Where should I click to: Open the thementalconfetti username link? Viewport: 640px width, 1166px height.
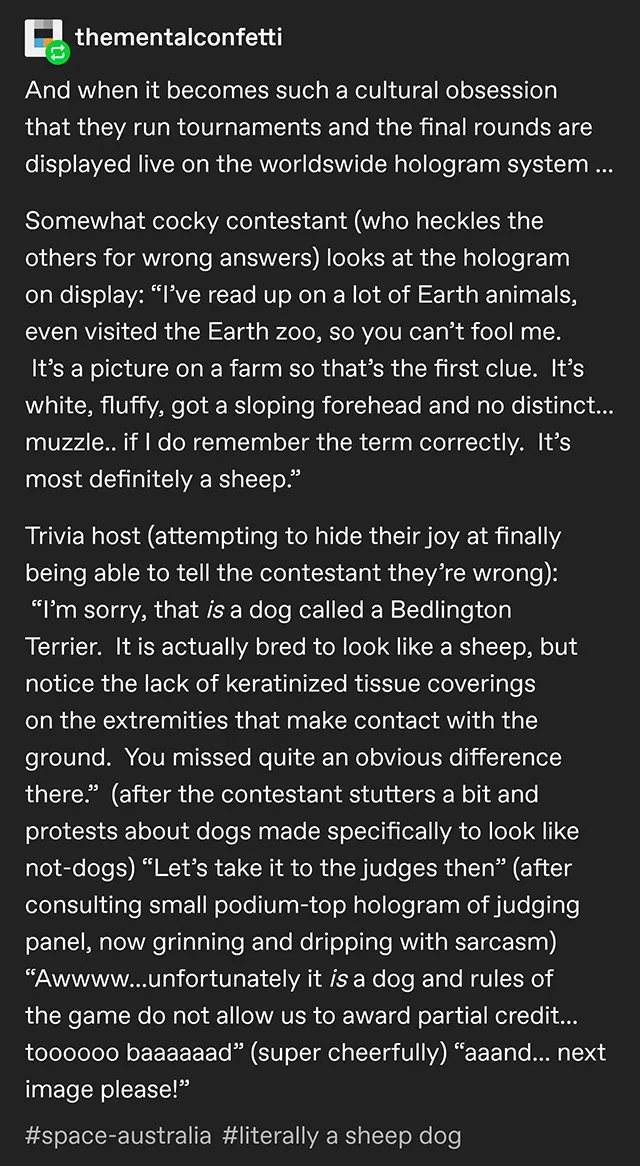(178, 38)
